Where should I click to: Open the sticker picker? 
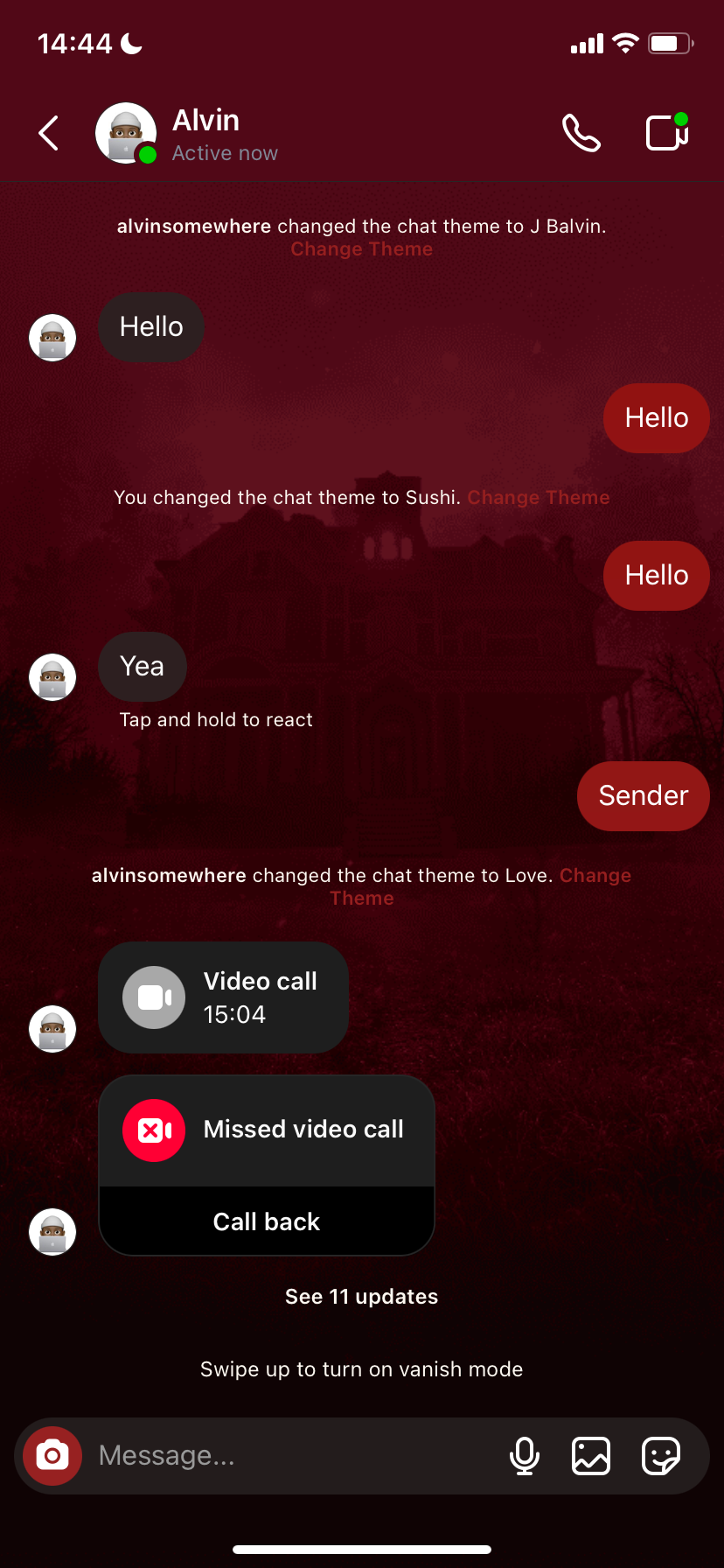coord(661,1456)
